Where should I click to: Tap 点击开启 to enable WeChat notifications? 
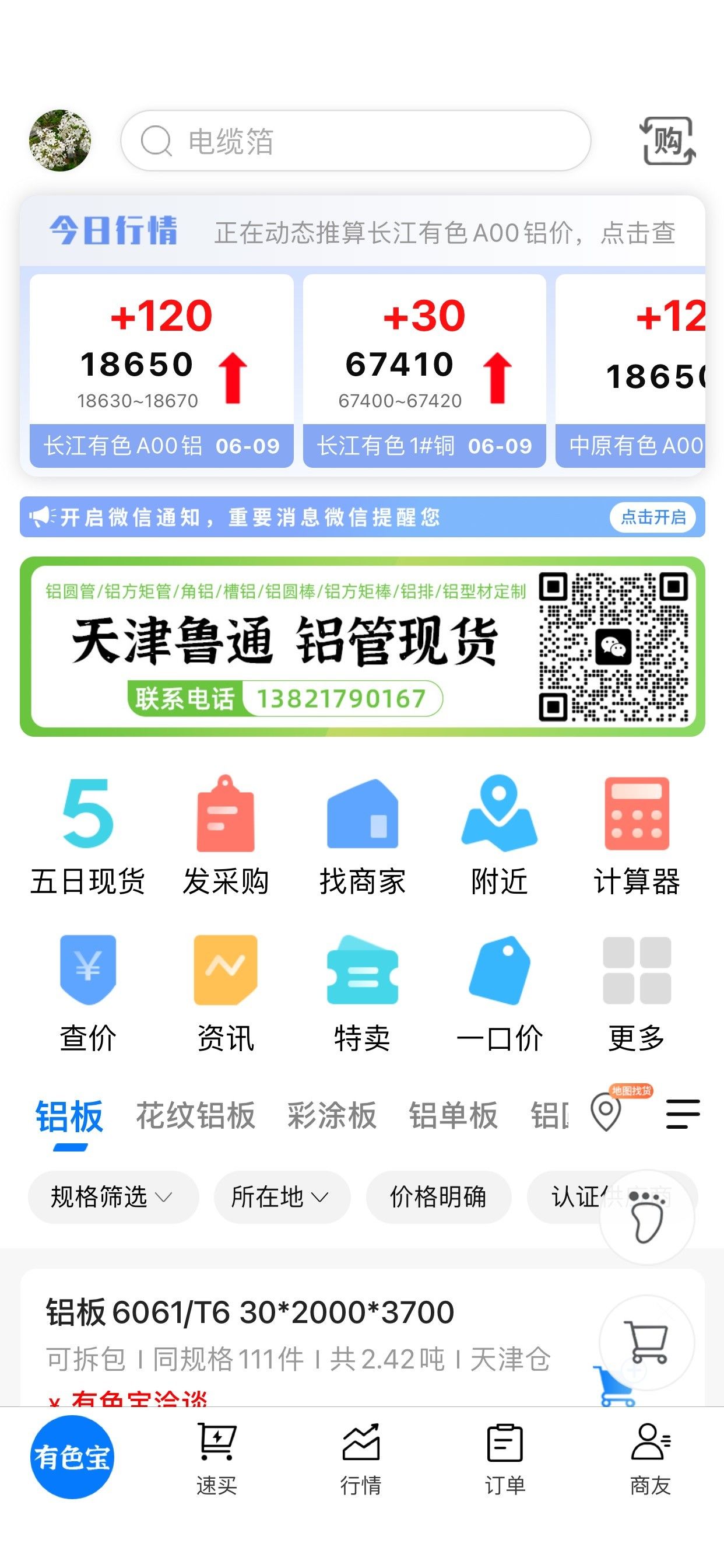[x=652, y=517]
